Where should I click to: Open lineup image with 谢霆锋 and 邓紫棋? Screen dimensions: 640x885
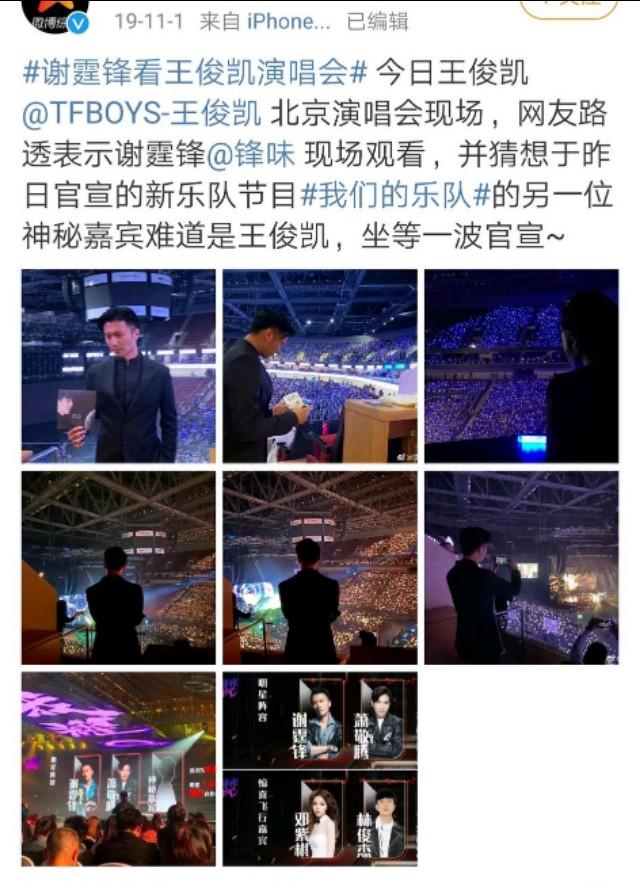(320, 768)
